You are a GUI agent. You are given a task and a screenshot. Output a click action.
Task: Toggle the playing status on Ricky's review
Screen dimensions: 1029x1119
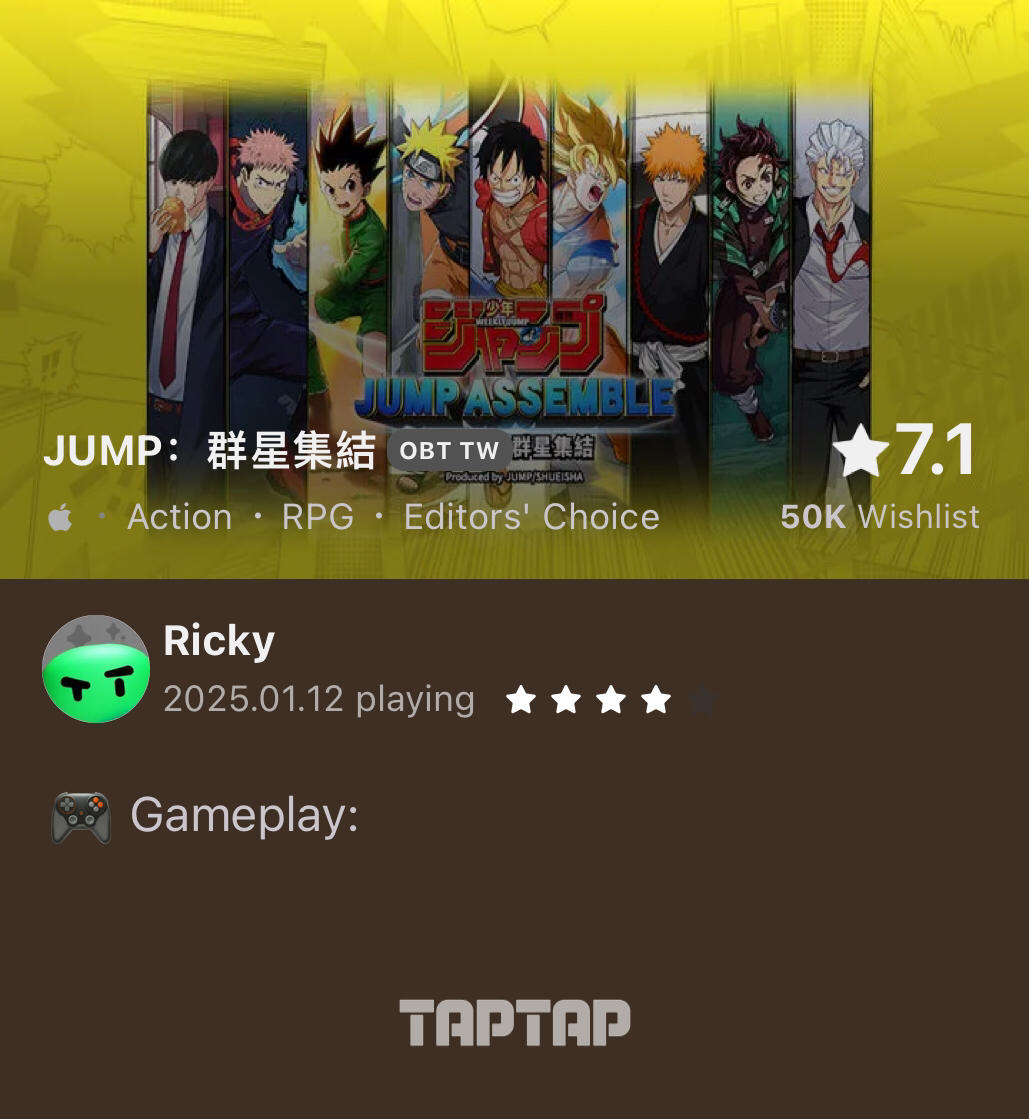(415, 698)
